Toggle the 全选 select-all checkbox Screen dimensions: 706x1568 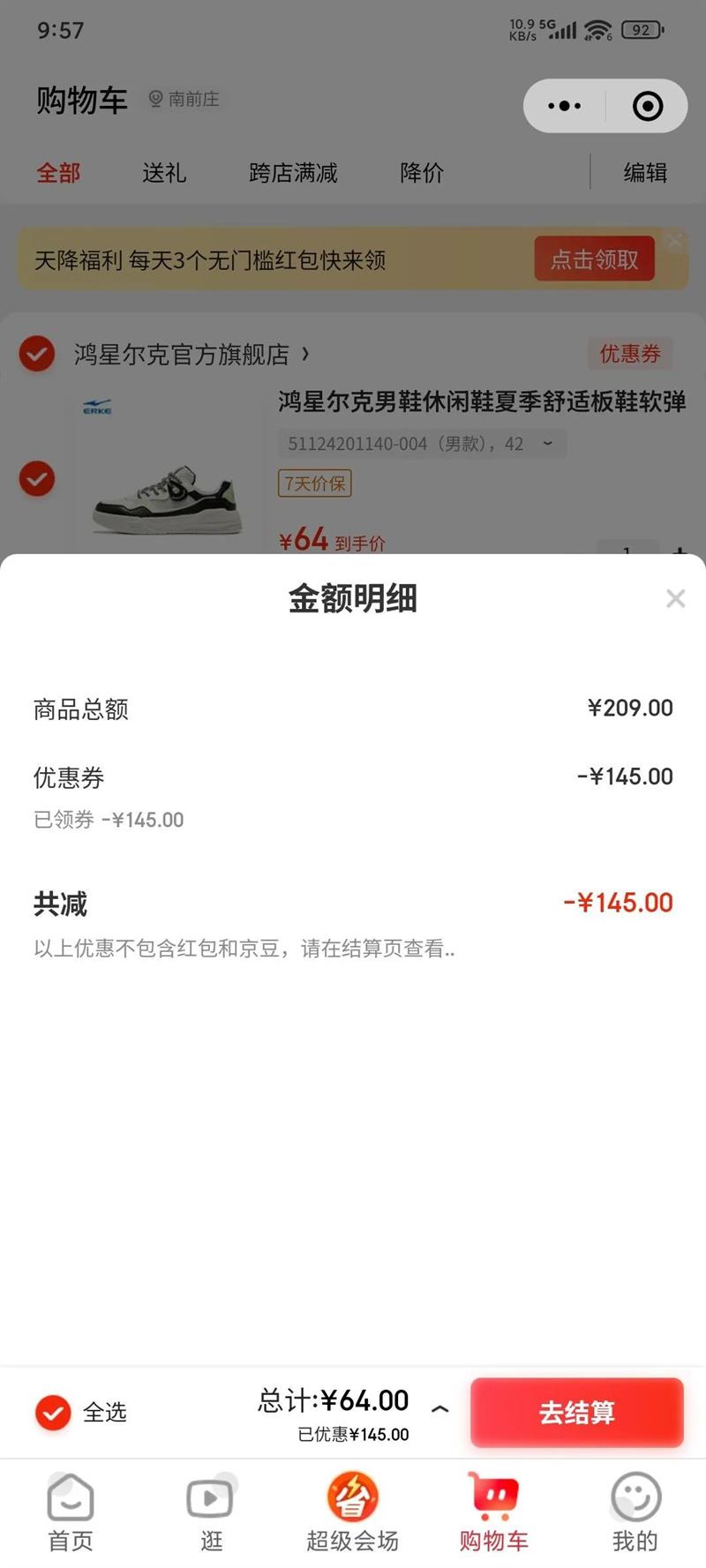click(53, 1412)
